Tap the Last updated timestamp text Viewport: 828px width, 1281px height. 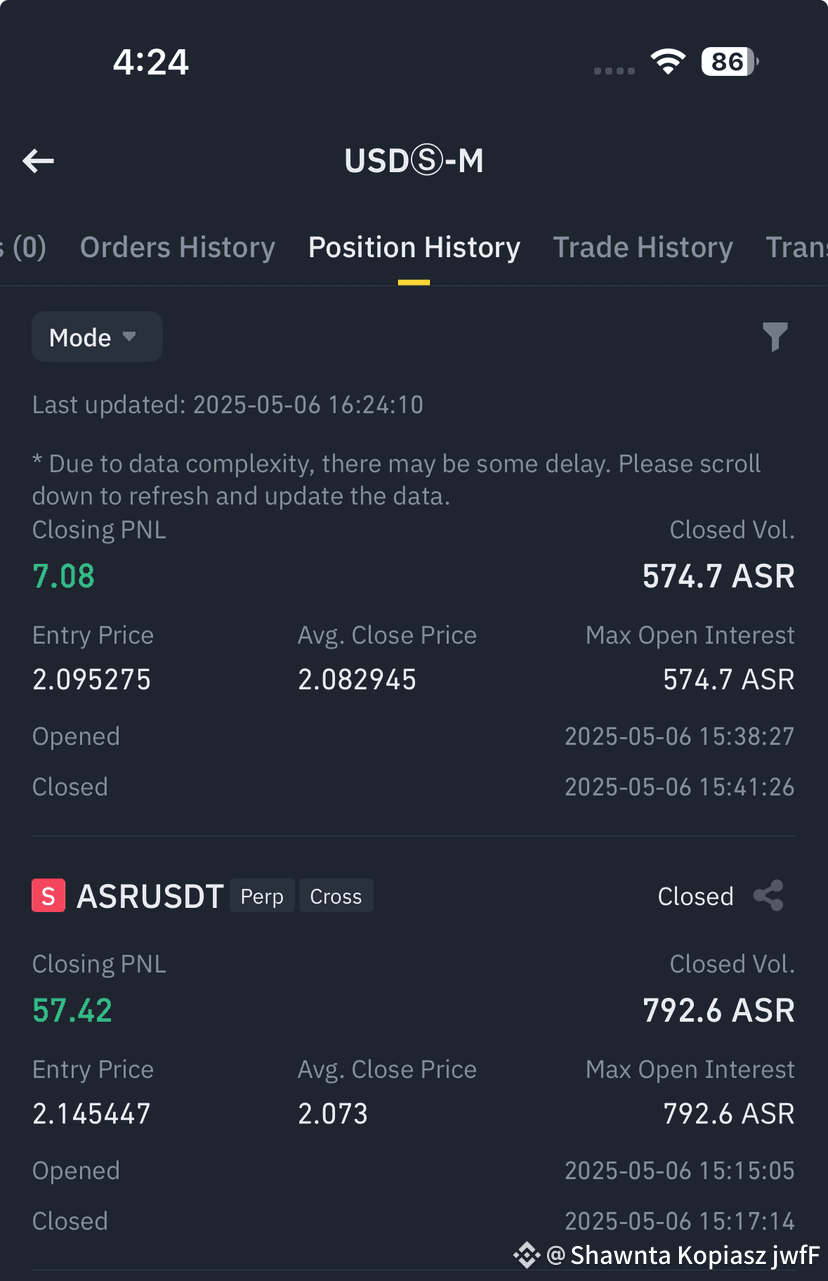tap(227, 405)
